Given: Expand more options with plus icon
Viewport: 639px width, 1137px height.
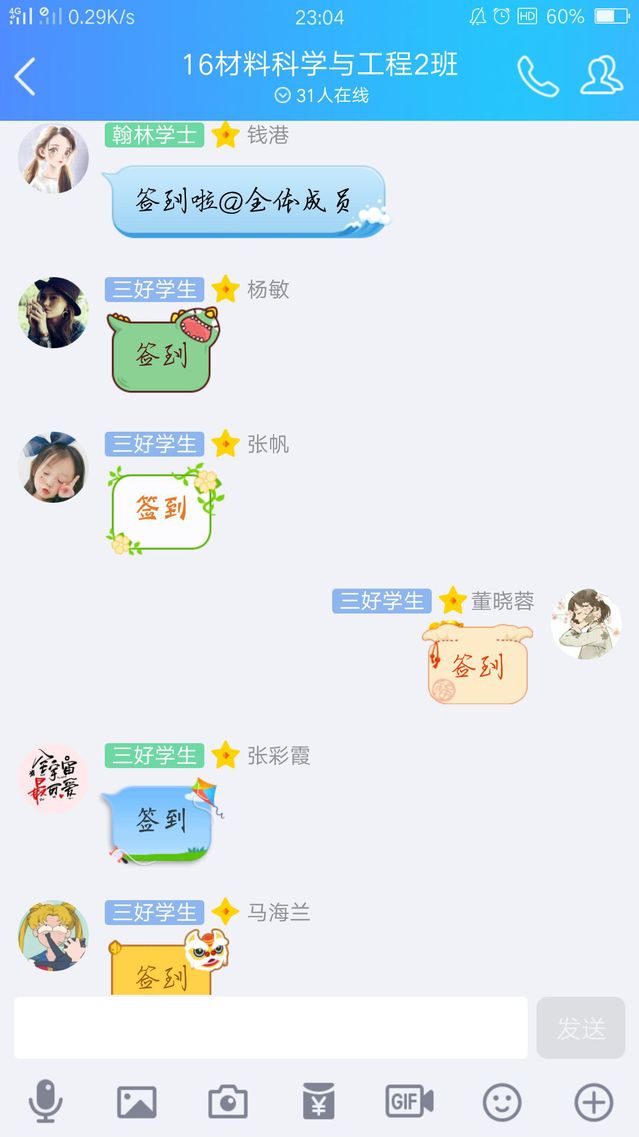Looking at the screenshot, I should coord(593,1102).
